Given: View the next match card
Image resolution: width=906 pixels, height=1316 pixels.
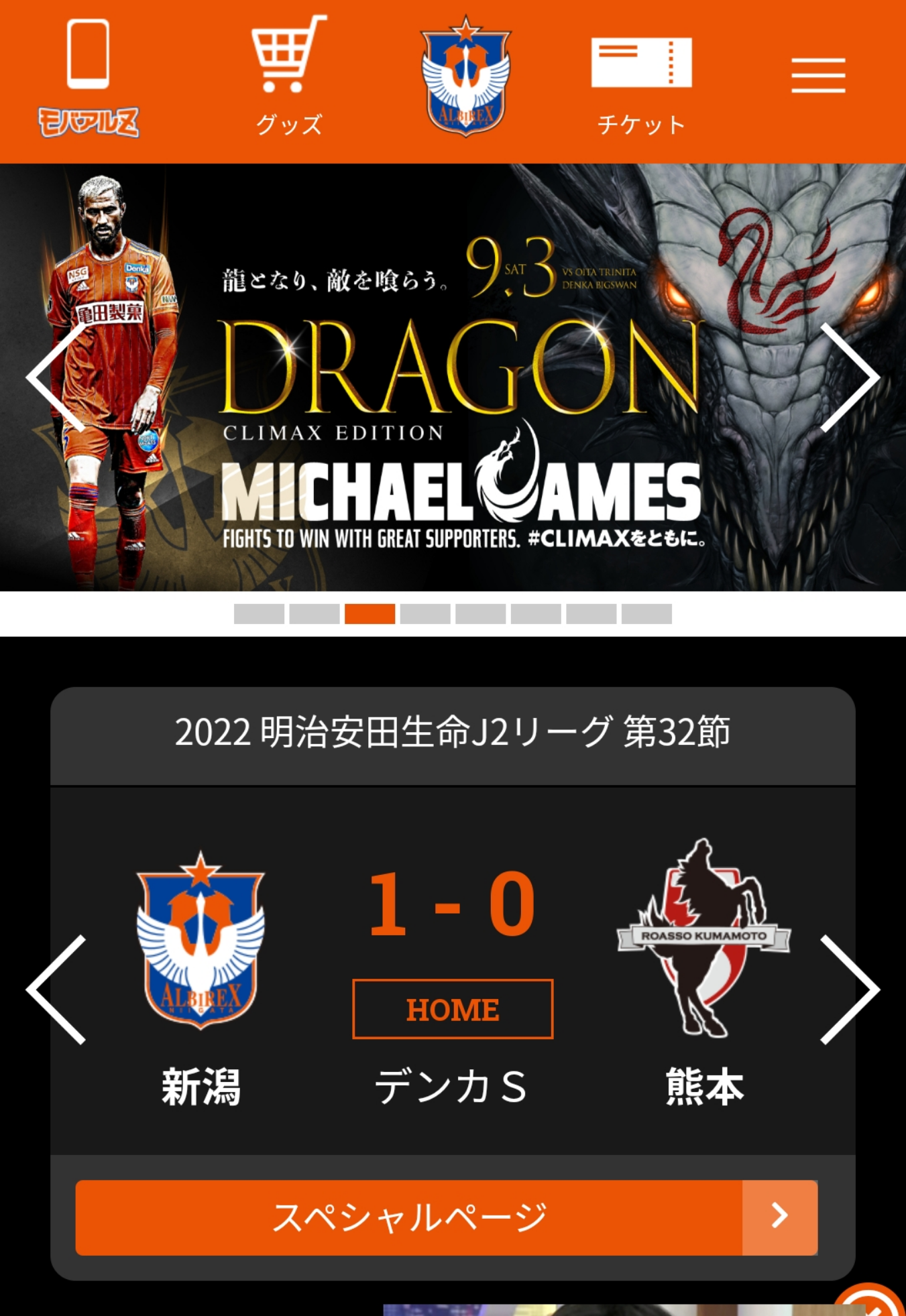Looking at the screenshot, I should [x=850, y=990].
